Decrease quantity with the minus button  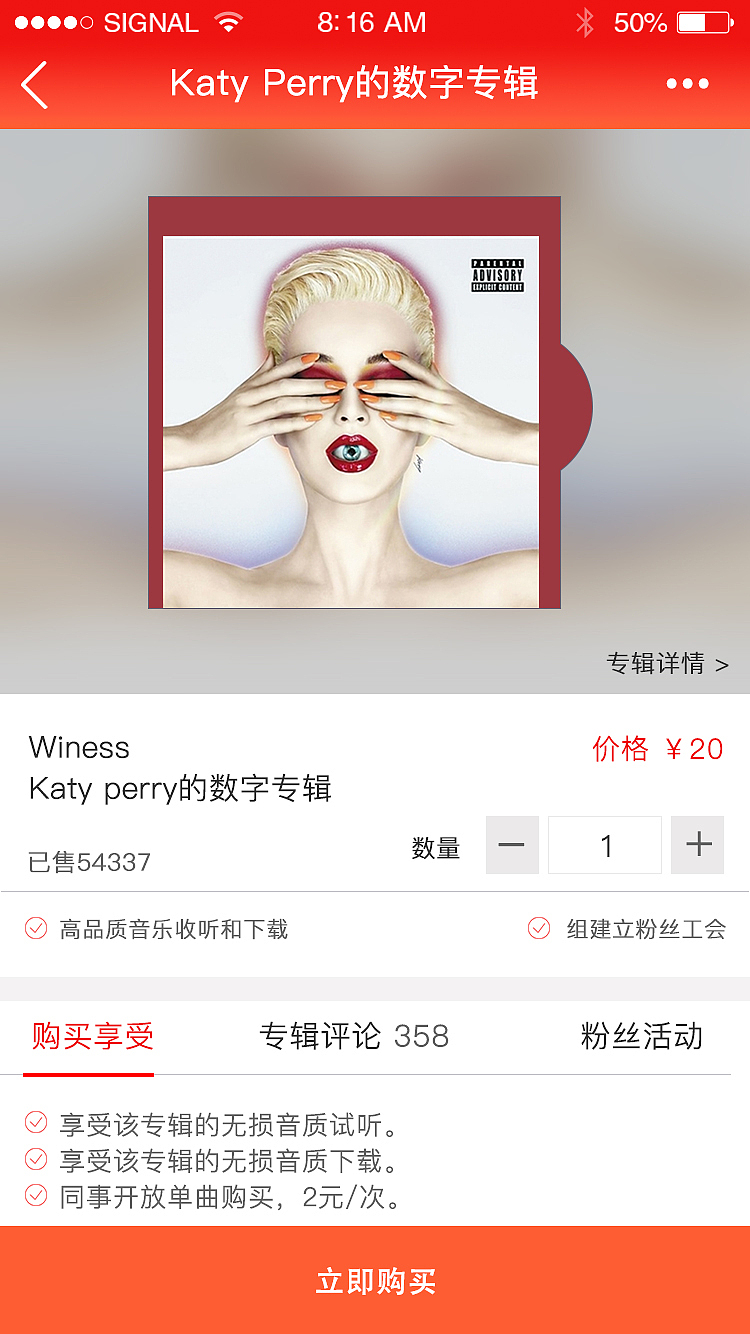point(512,845)
